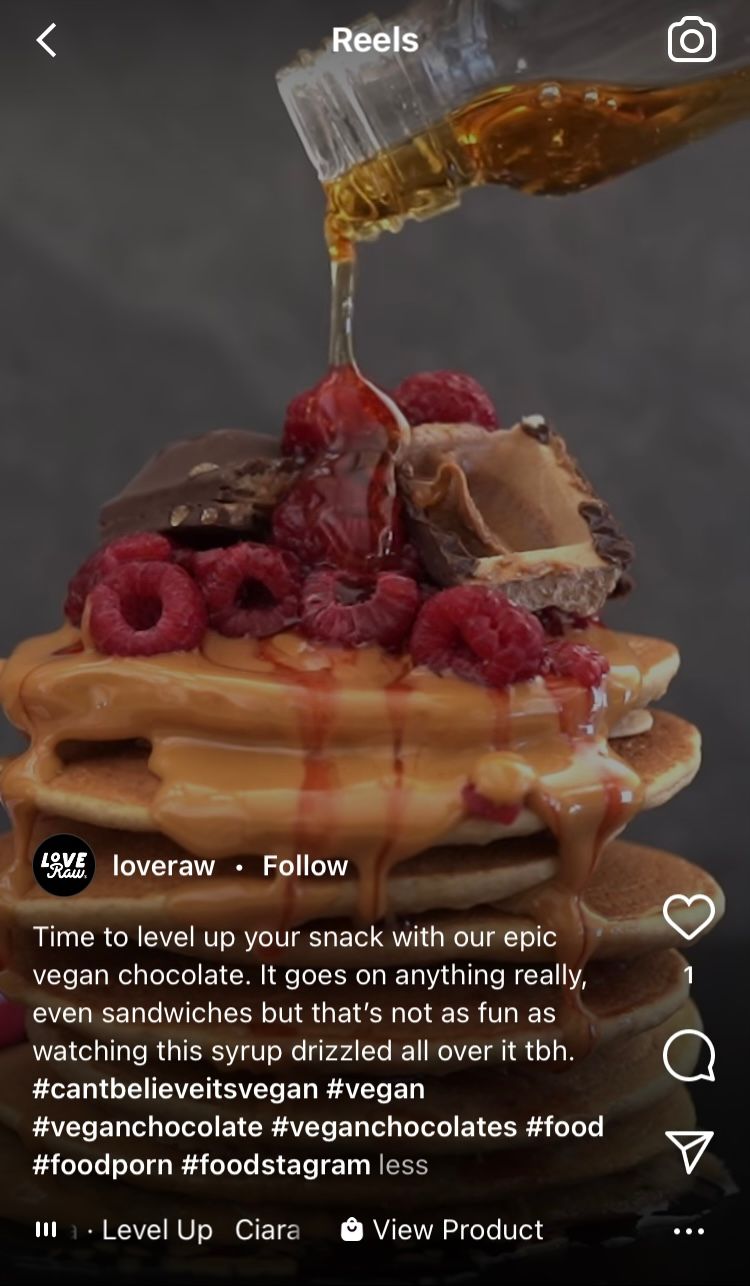Open the camera to create a reel
Screen dimensions: 750x1286
692,41
